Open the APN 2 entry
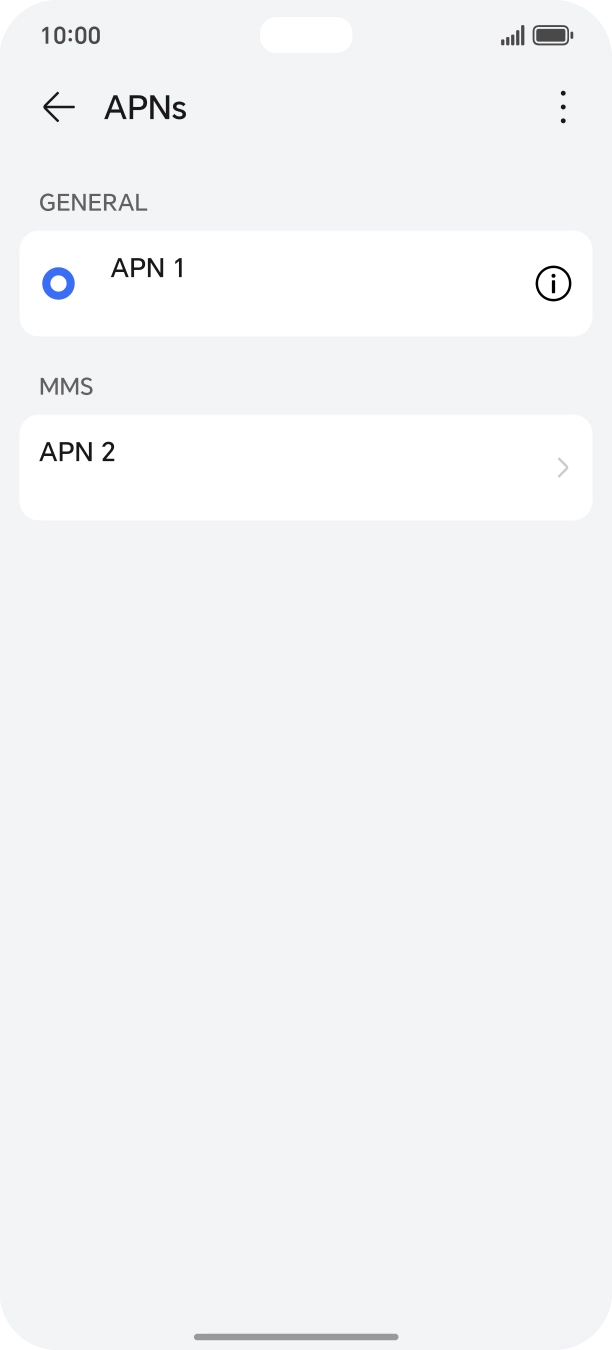Viewport: 612px width, 1350px height. pyautogui.click(x=306, y=467)
